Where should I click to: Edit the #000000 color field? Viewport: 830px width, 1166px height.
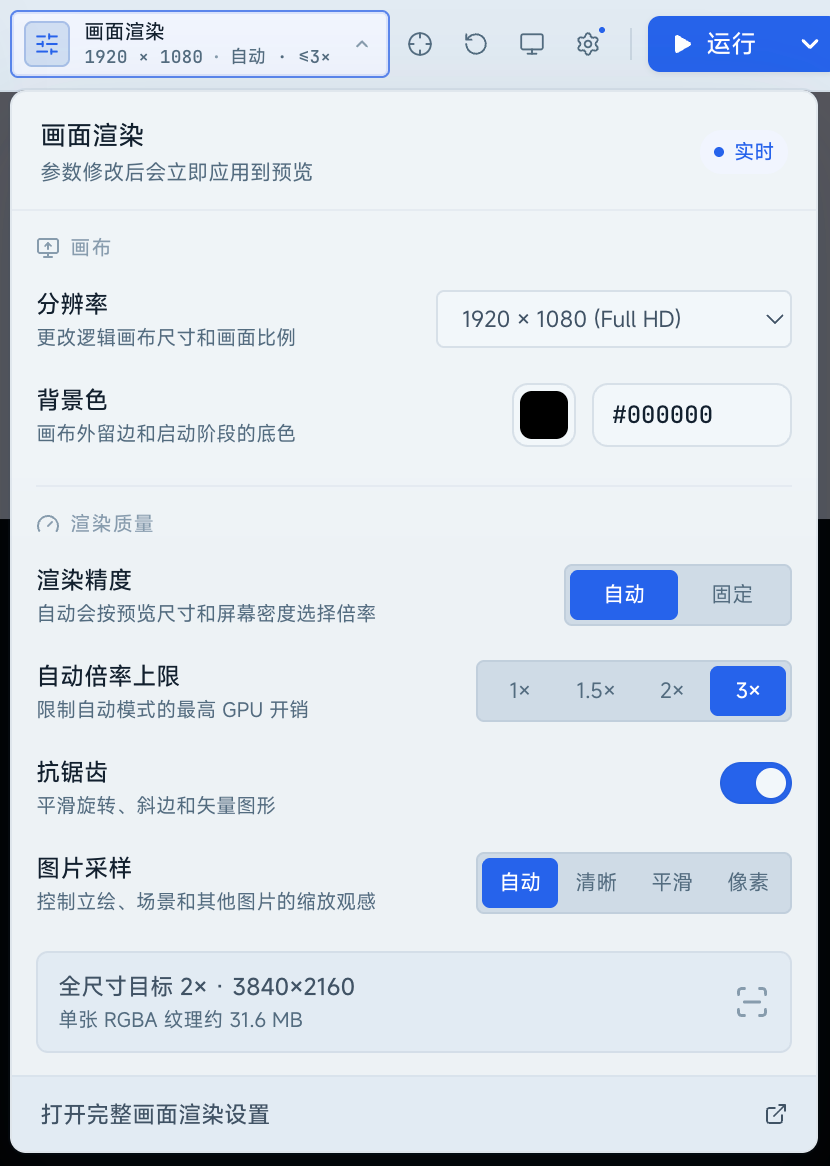[692, 415]
